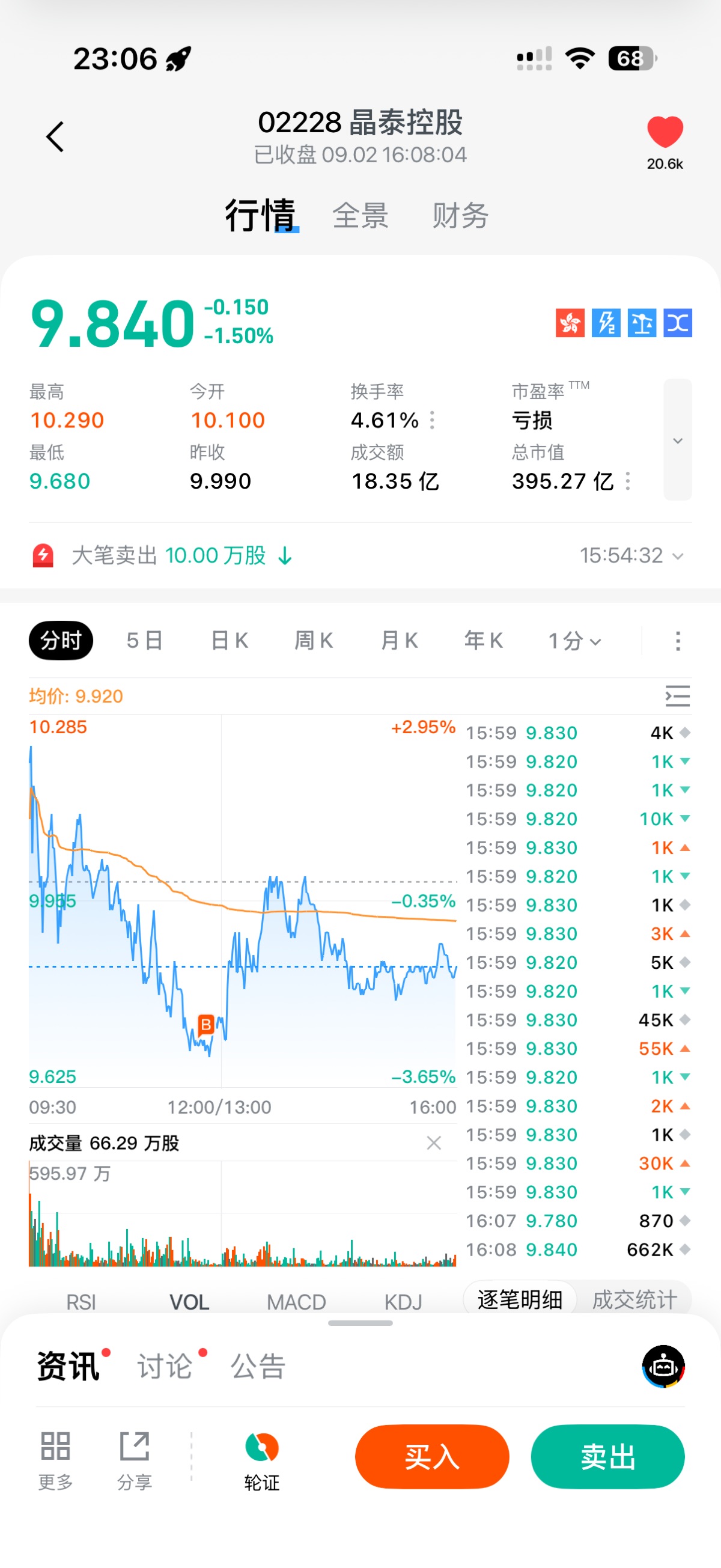The width and height of the screenshot is (721, 1568).
Task: Expand the 大笔卖出 alert row
Action: 677,556
